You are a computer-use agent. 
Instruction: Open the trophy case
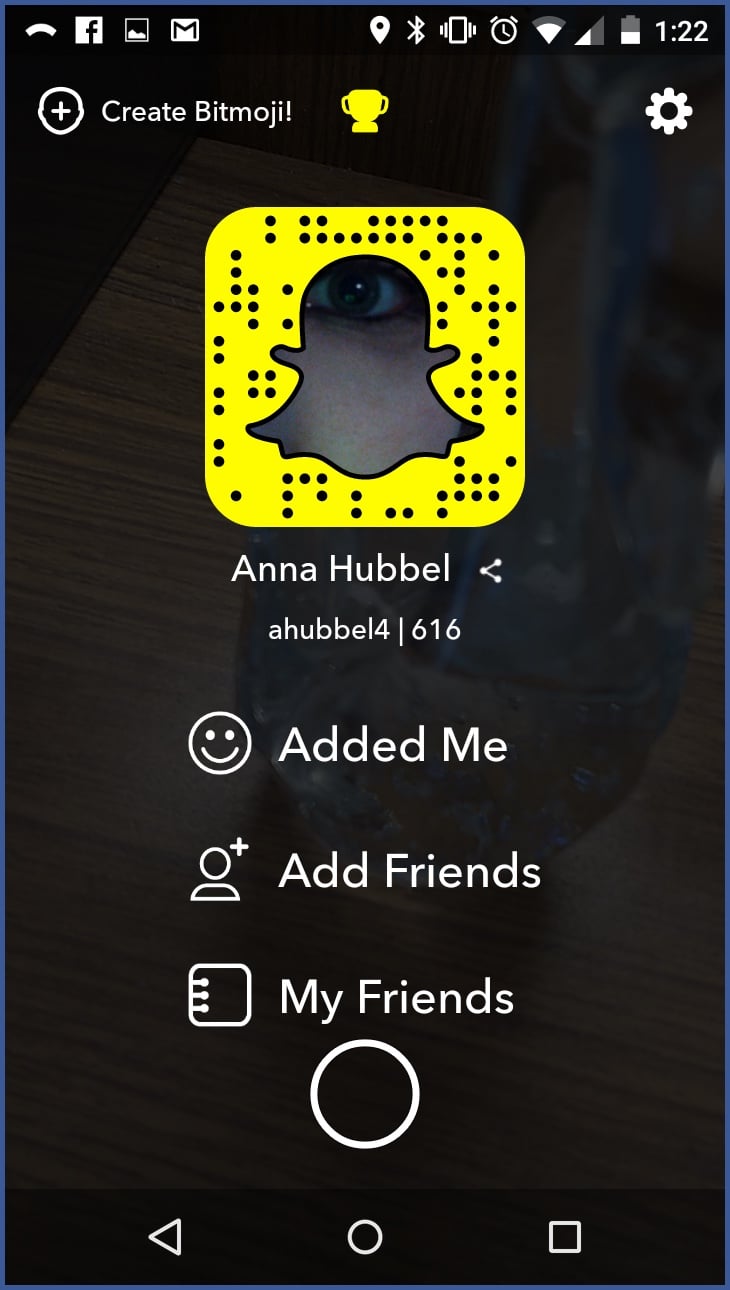click(x=365, y=111)
